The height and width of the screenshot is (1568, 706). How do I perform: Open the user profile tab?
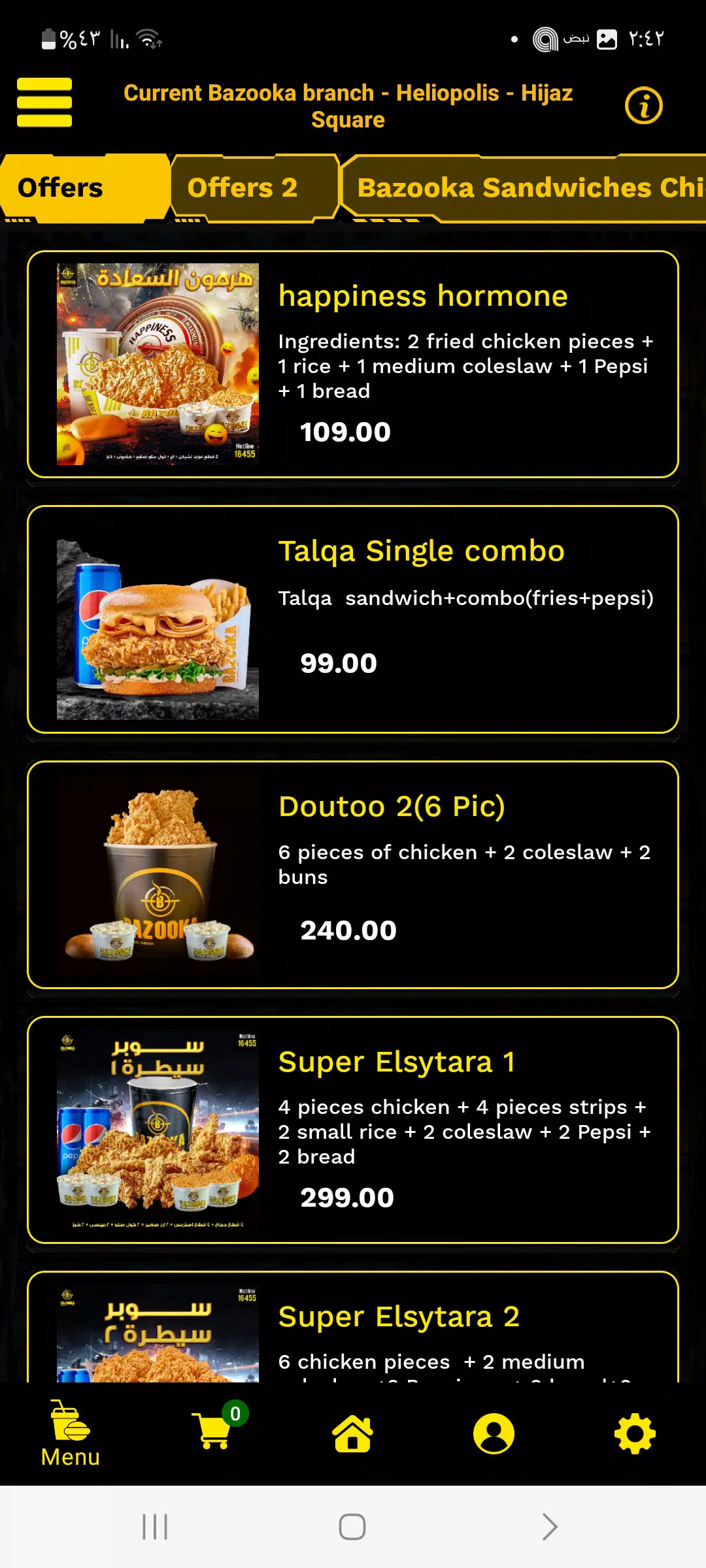(x=494, y=1434)
